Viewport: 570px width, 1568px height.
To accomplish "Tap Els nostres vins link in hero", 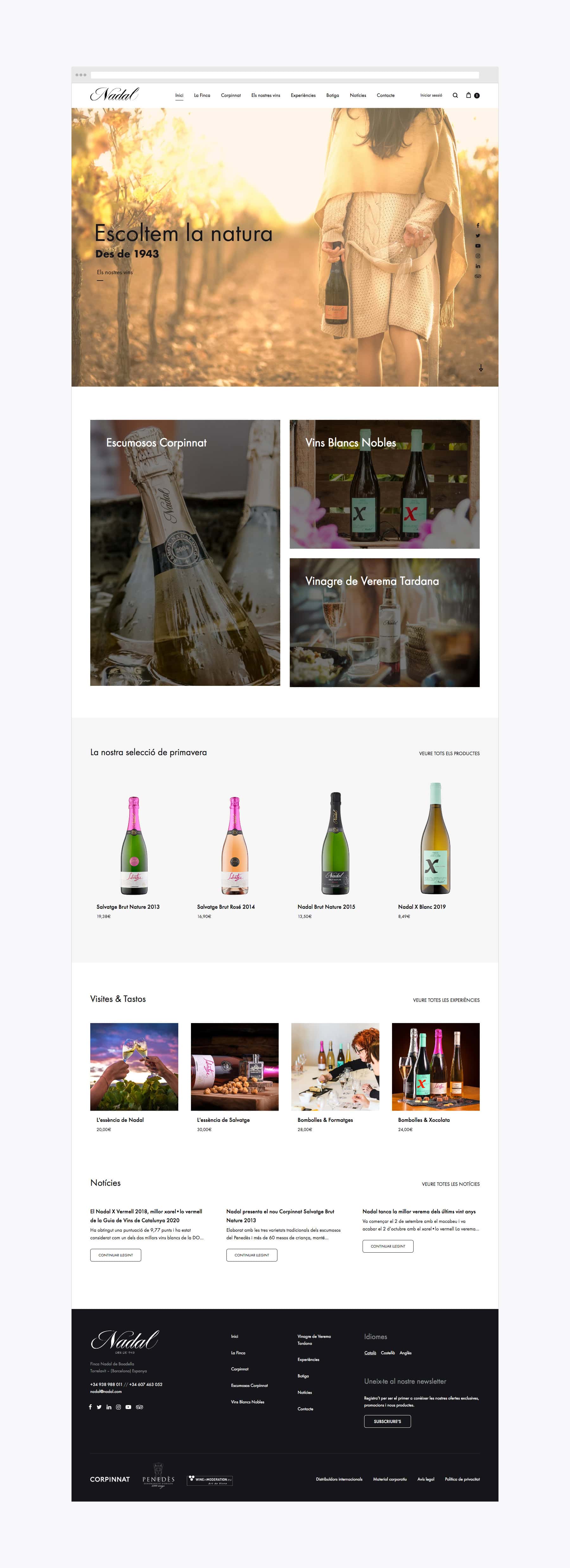I will pyautogui.click(x=115, y=272).
